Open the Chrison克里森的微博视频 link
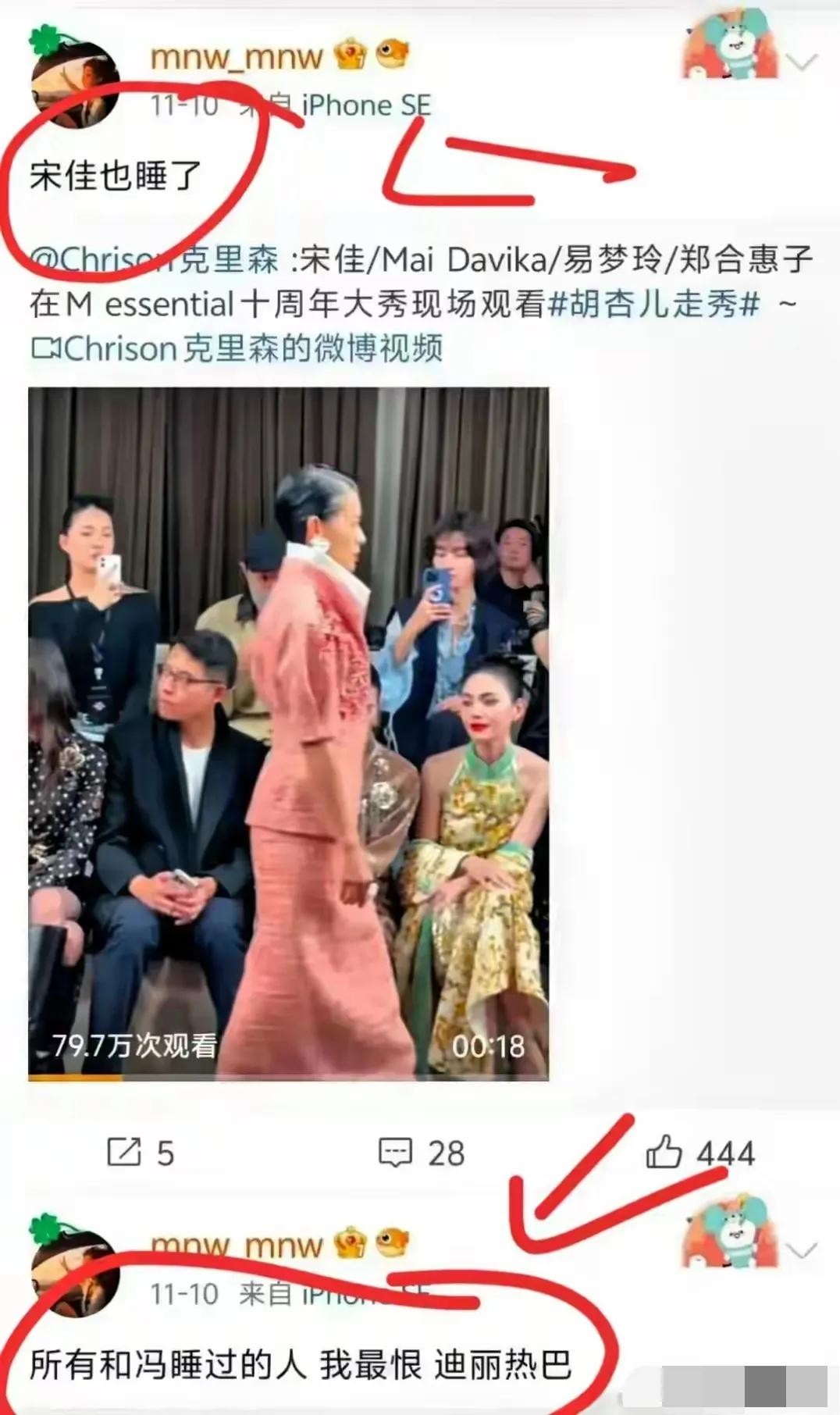Screen dimensions: 840x1415 (237, 349)
